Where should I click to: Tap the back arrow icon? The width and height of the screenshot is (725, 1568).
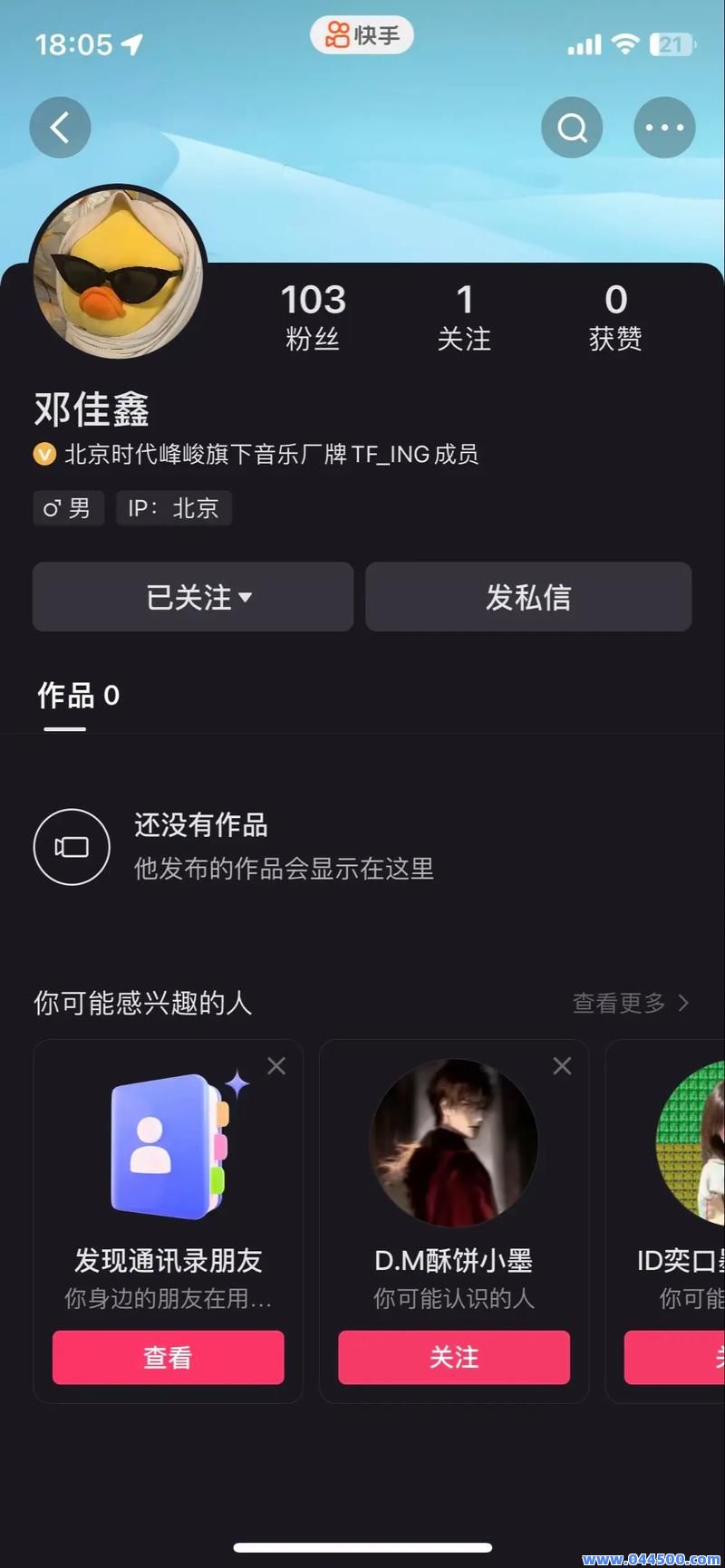pos(60,127)
